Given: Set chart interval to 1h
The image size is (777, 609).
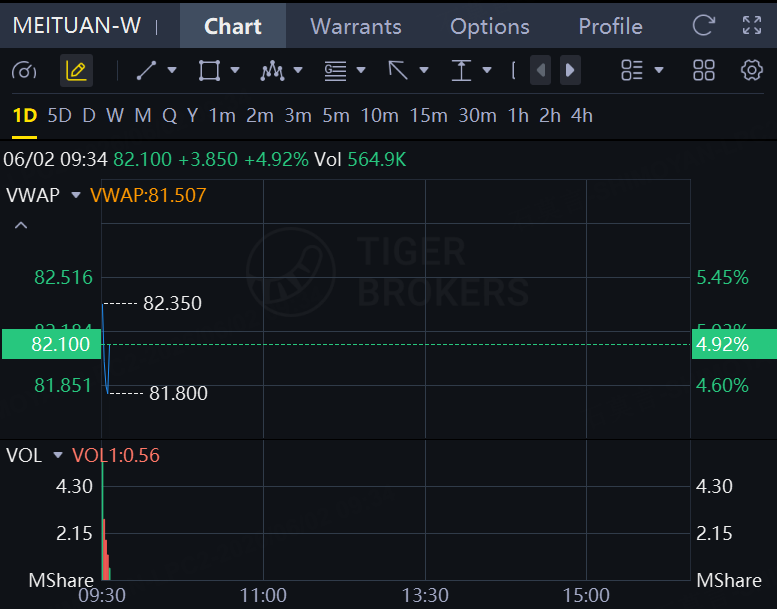Looking at the screenshot, I should click(518, 116).
